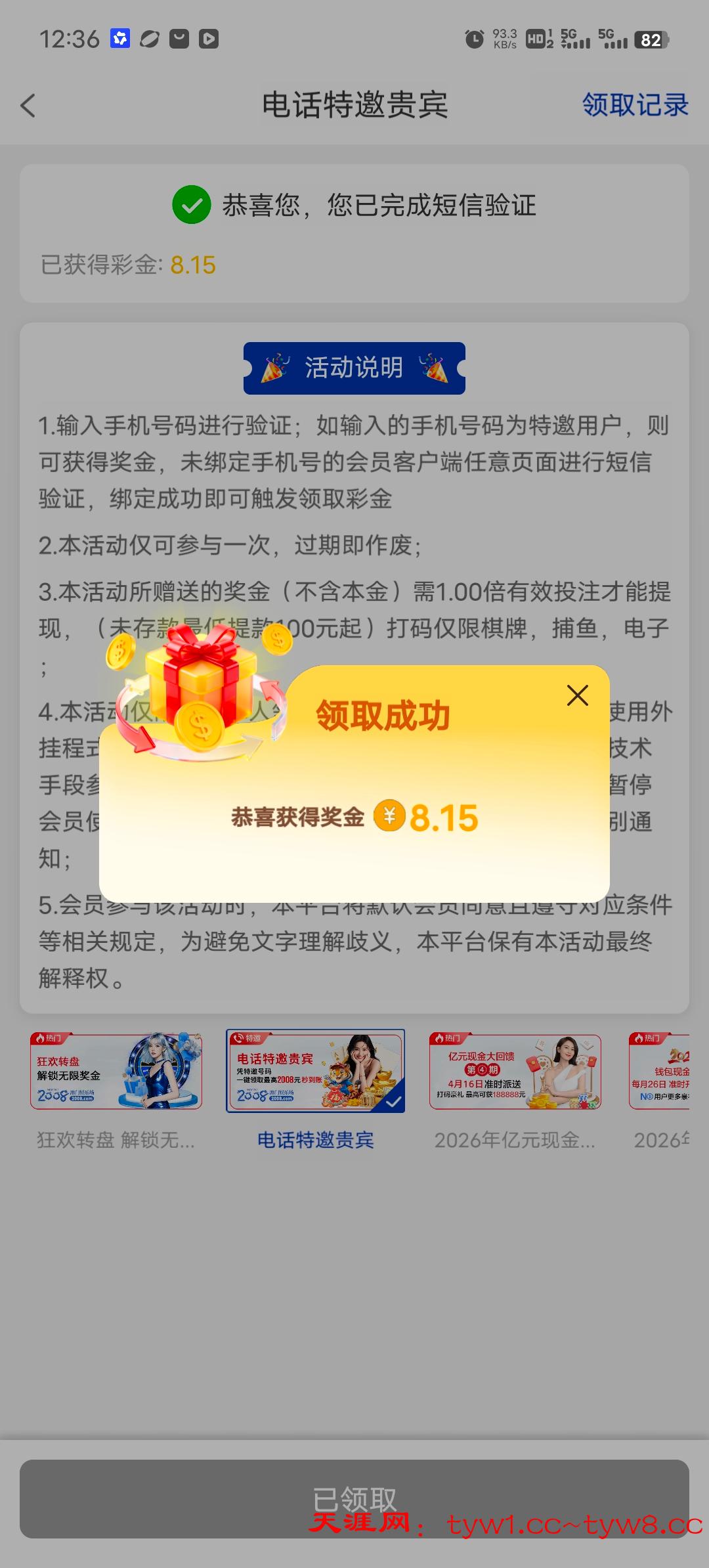Tap the 已领取 button

[x=354, y=1498]
